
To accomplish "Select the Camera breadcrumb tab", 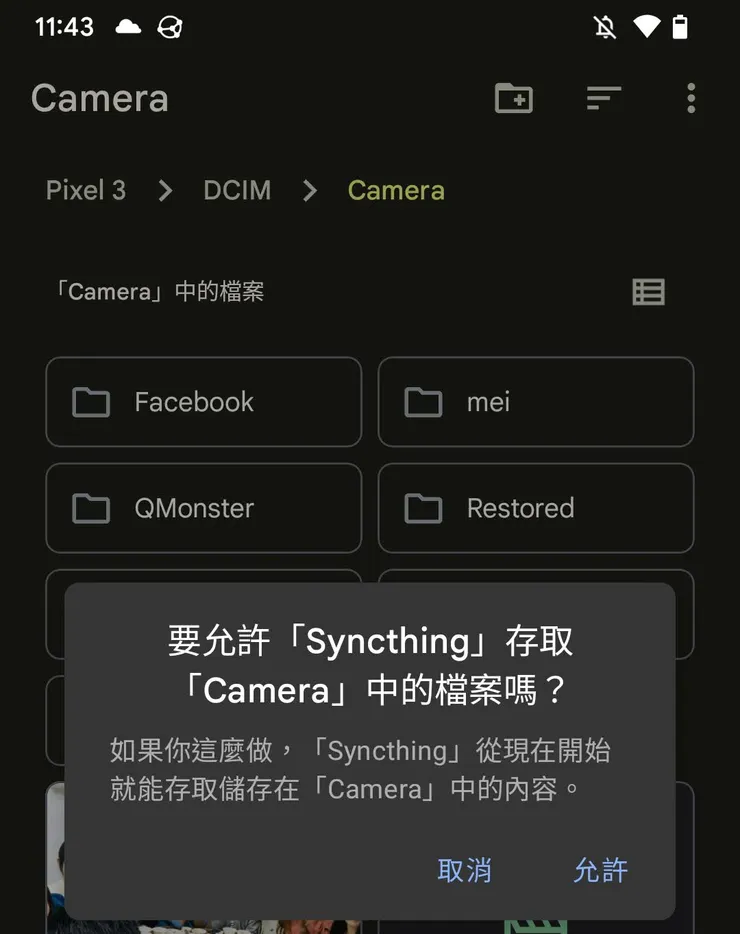I will coord(396,190).
